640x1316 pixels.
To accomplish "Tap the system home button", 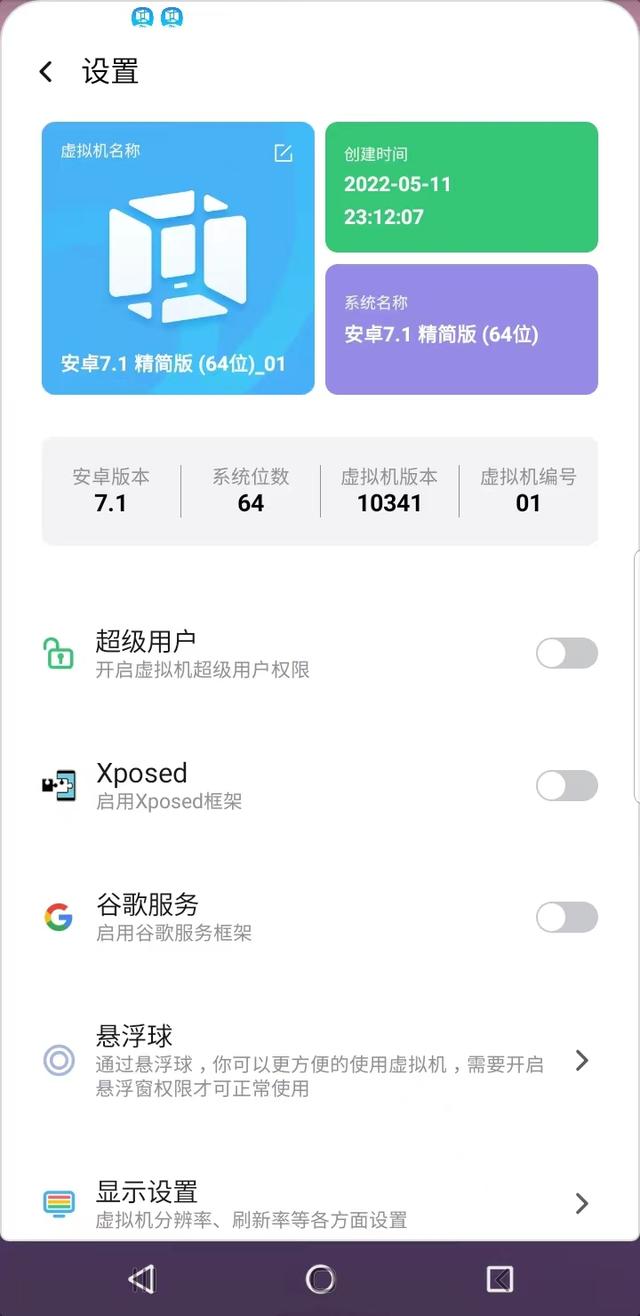I will [x=320, y=1278].
